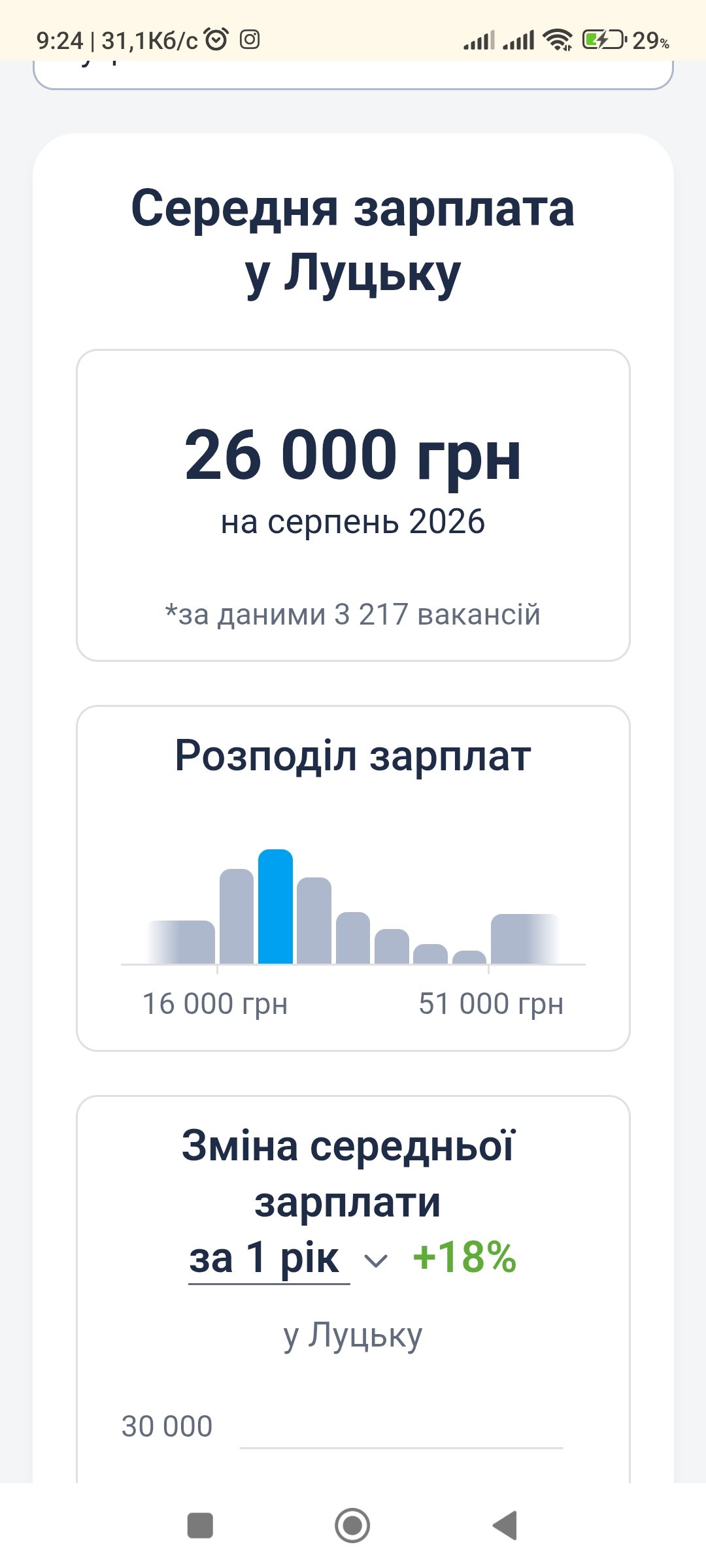Open the 'за 1 рік' period dropdown
The image size is (706, 1568).
coord(288,1258)
